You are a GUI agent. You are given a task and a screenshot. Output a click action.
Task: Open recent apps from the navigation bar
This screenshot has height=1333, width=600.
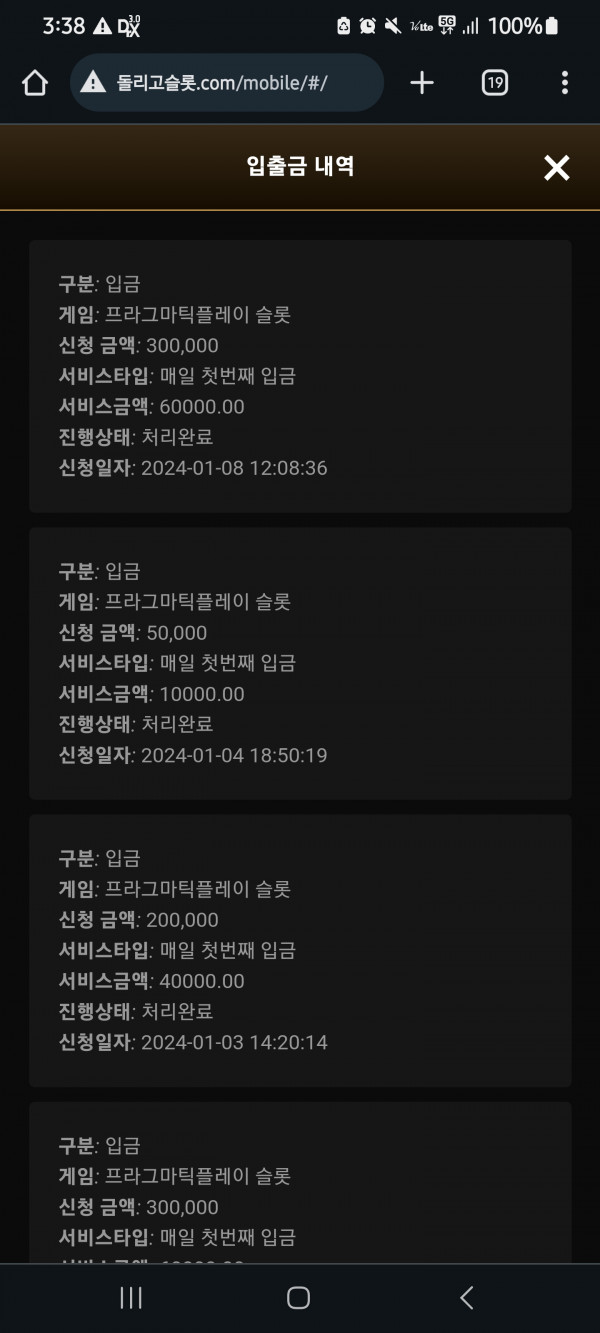point(131,1298)
